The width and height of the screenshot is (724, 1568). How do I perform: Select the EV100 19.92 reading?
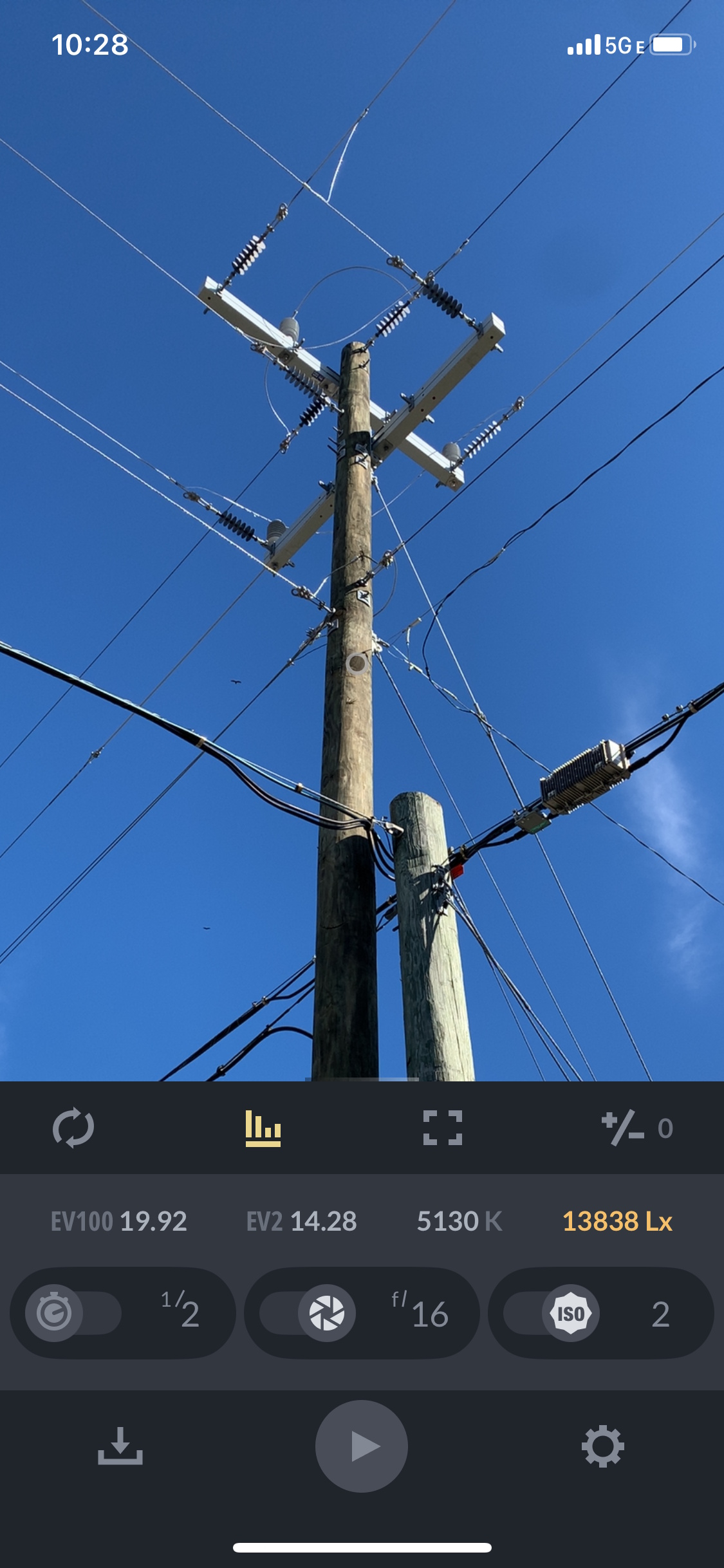[119, 1221]
